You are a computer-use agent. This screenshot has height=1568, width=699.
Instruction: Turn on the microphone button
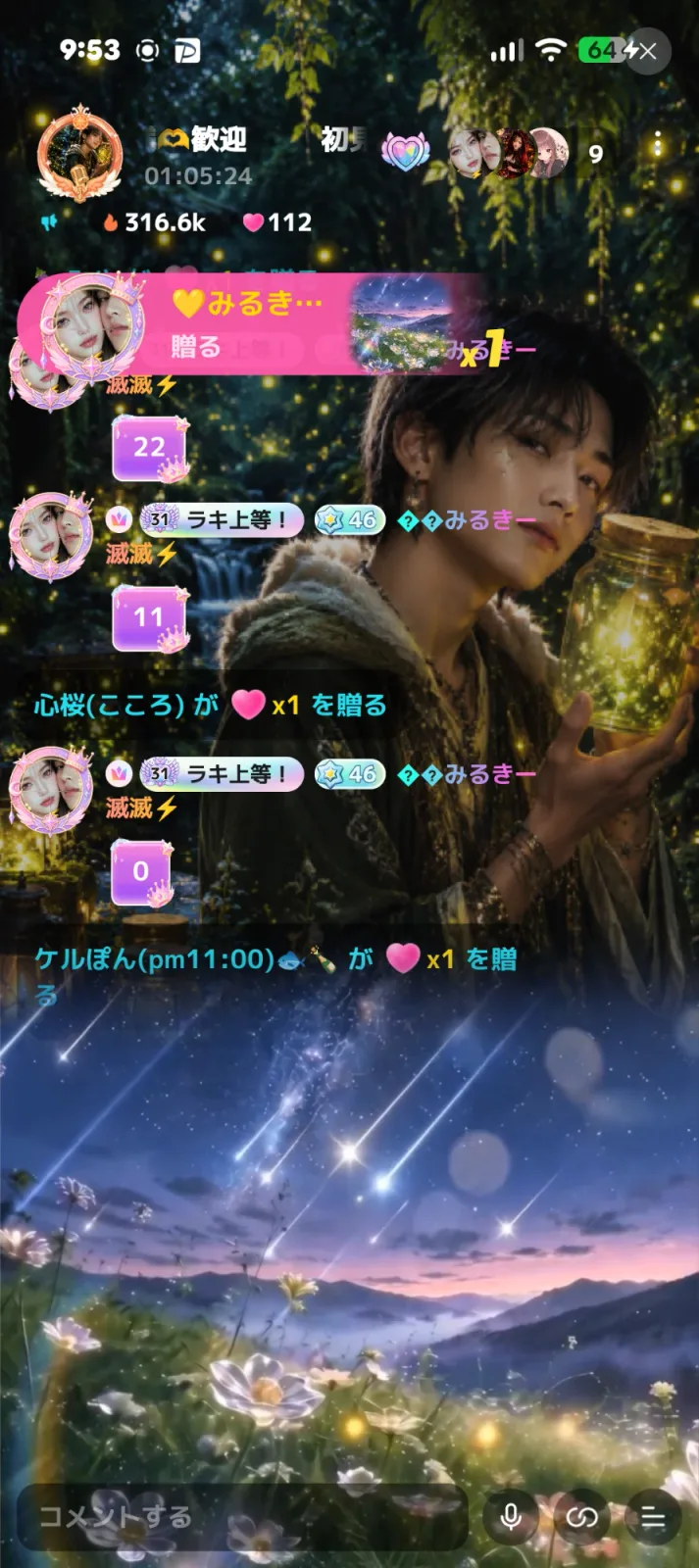click(x=511, y=1518)
